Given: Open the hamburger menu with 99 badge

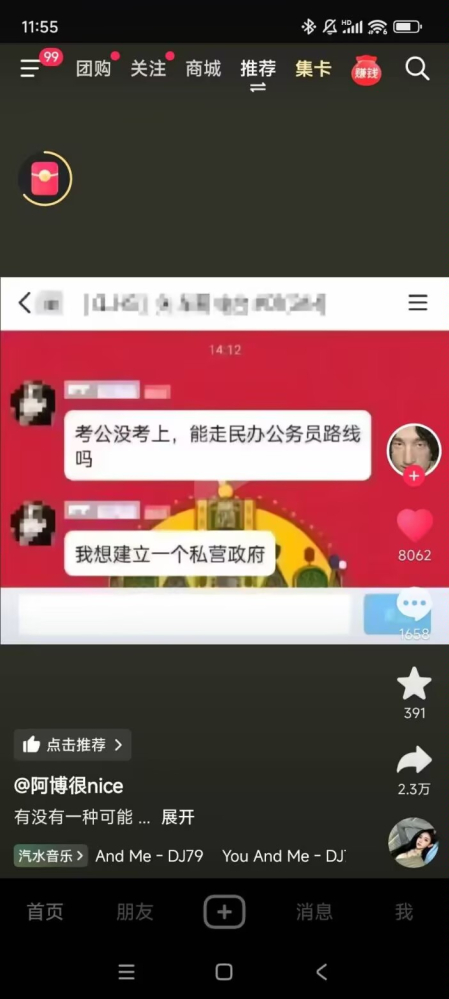Looking at the screenshot, I should 31,68.
